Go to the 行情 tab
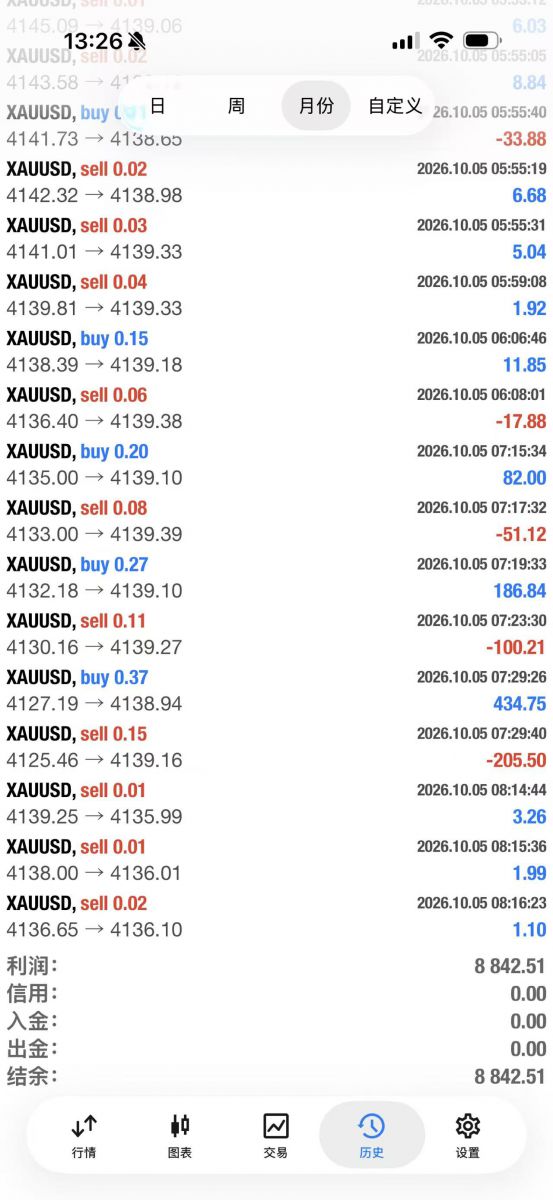 [84, 1136]
